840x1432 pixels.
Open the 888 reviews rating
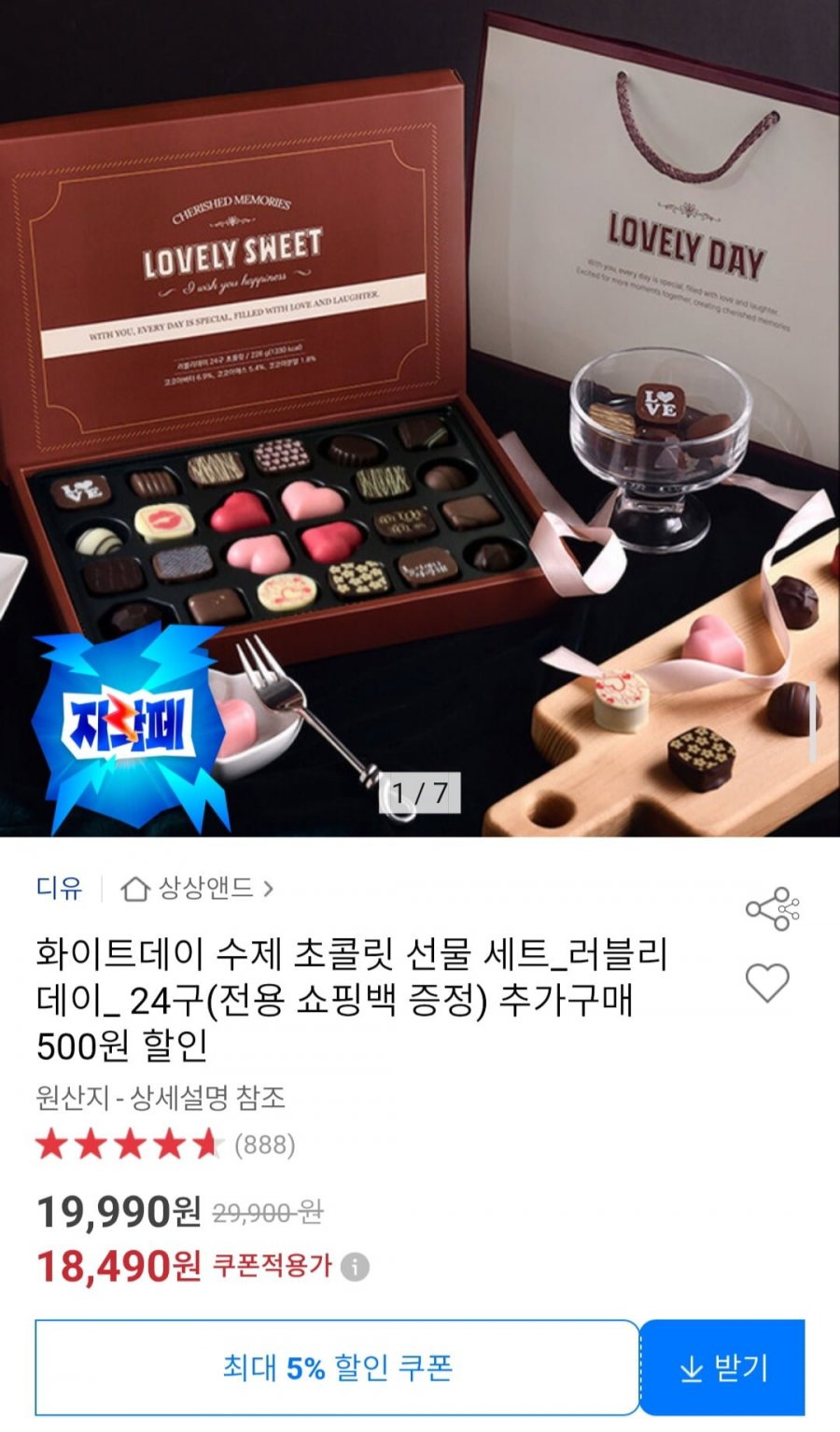[x=165, y=1144]
